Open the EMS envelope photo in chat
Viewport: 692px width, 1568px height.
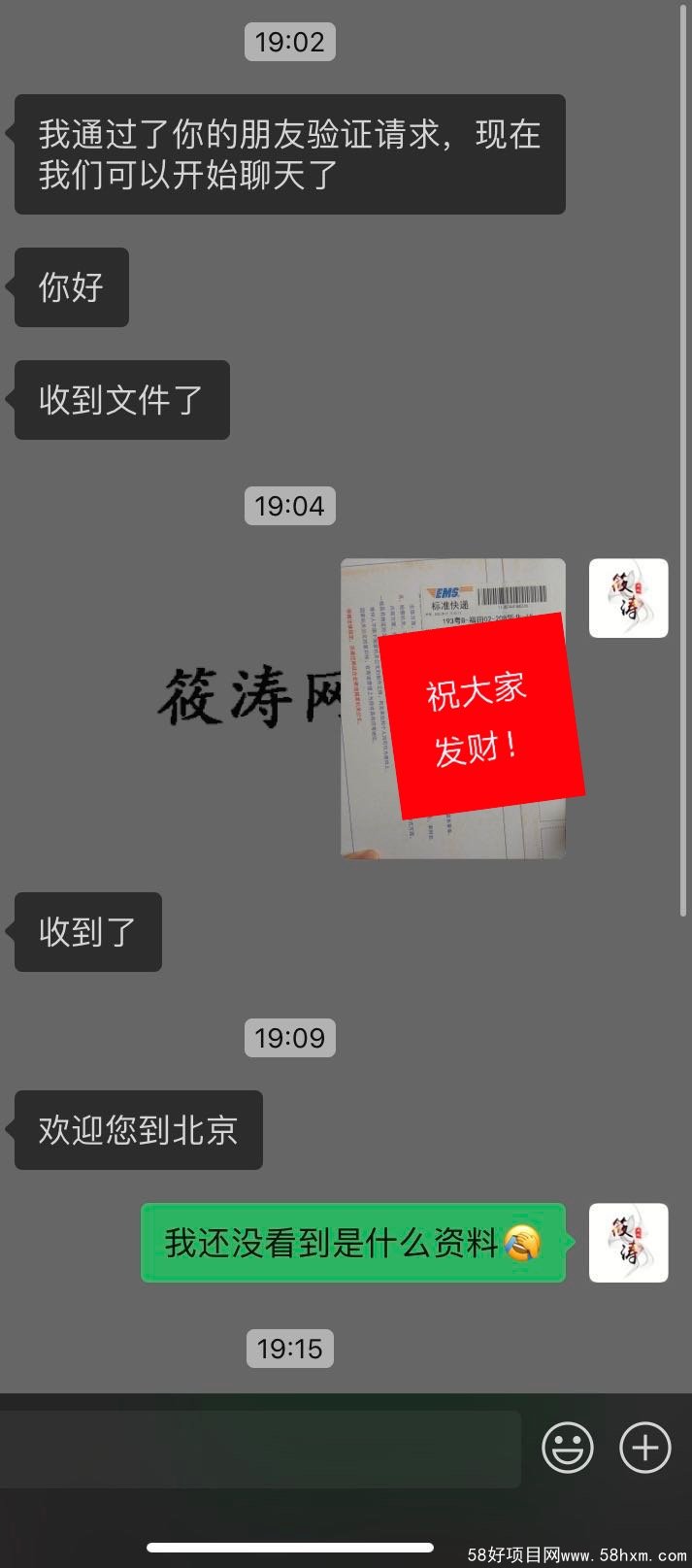453,708
